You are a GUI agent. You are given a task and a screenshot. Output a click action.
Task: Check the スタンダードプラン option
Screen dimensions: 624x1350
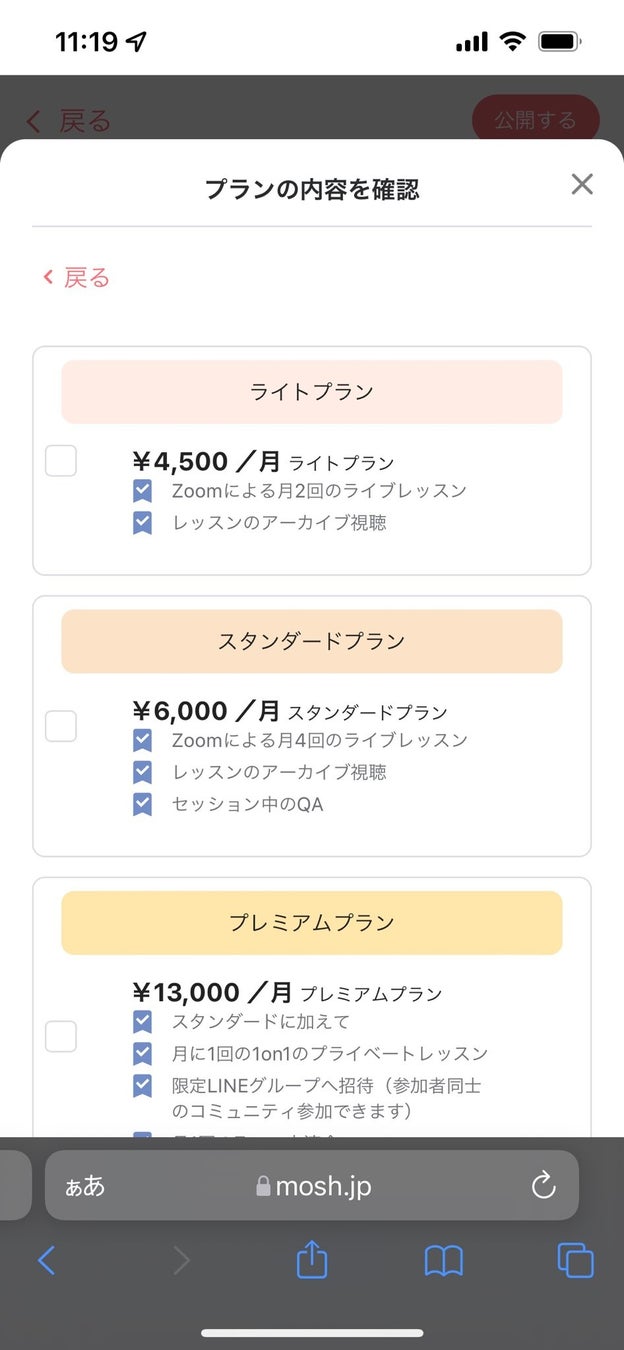click(x=61, y=726)
